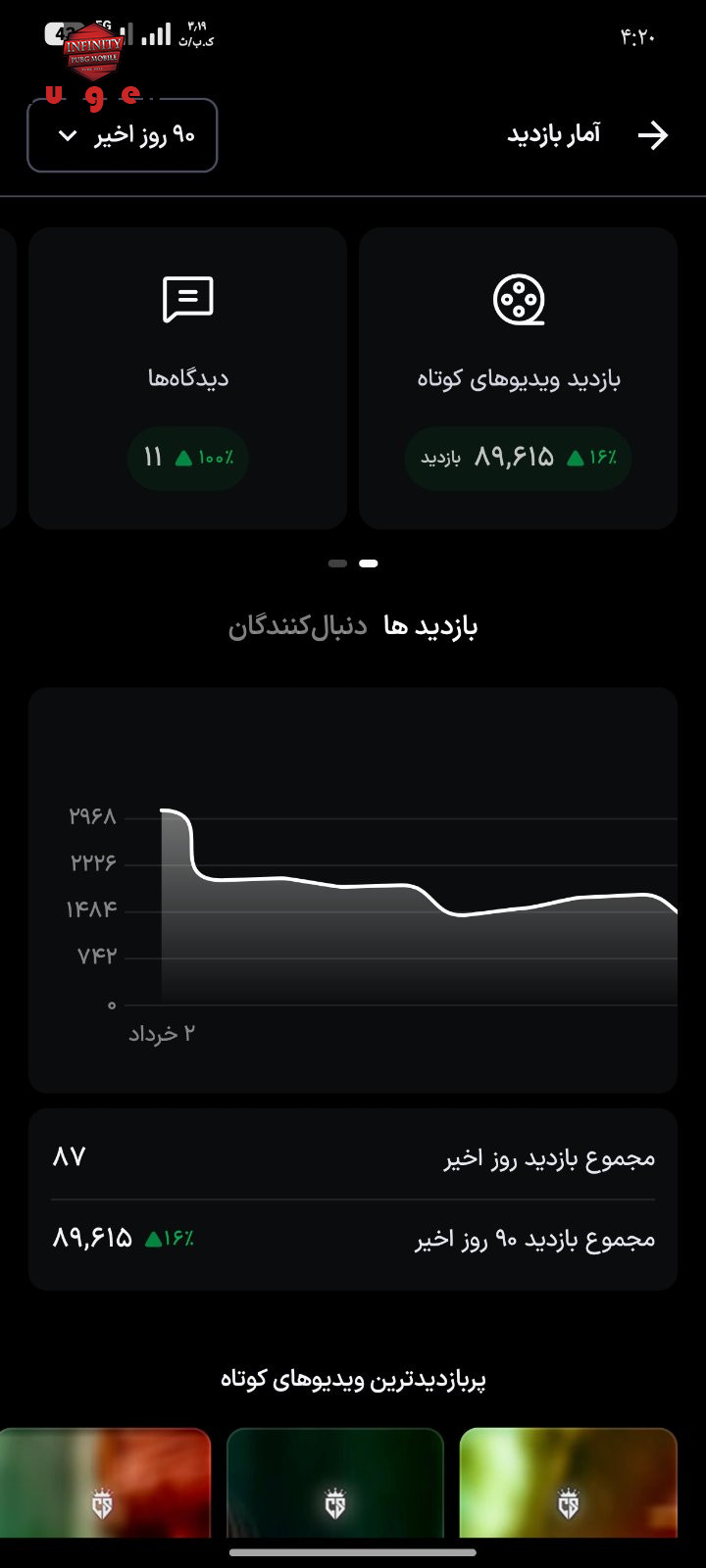Open the دیدگاه‌ها stats card
The image size is (706, 1568).
click(187, 378)
